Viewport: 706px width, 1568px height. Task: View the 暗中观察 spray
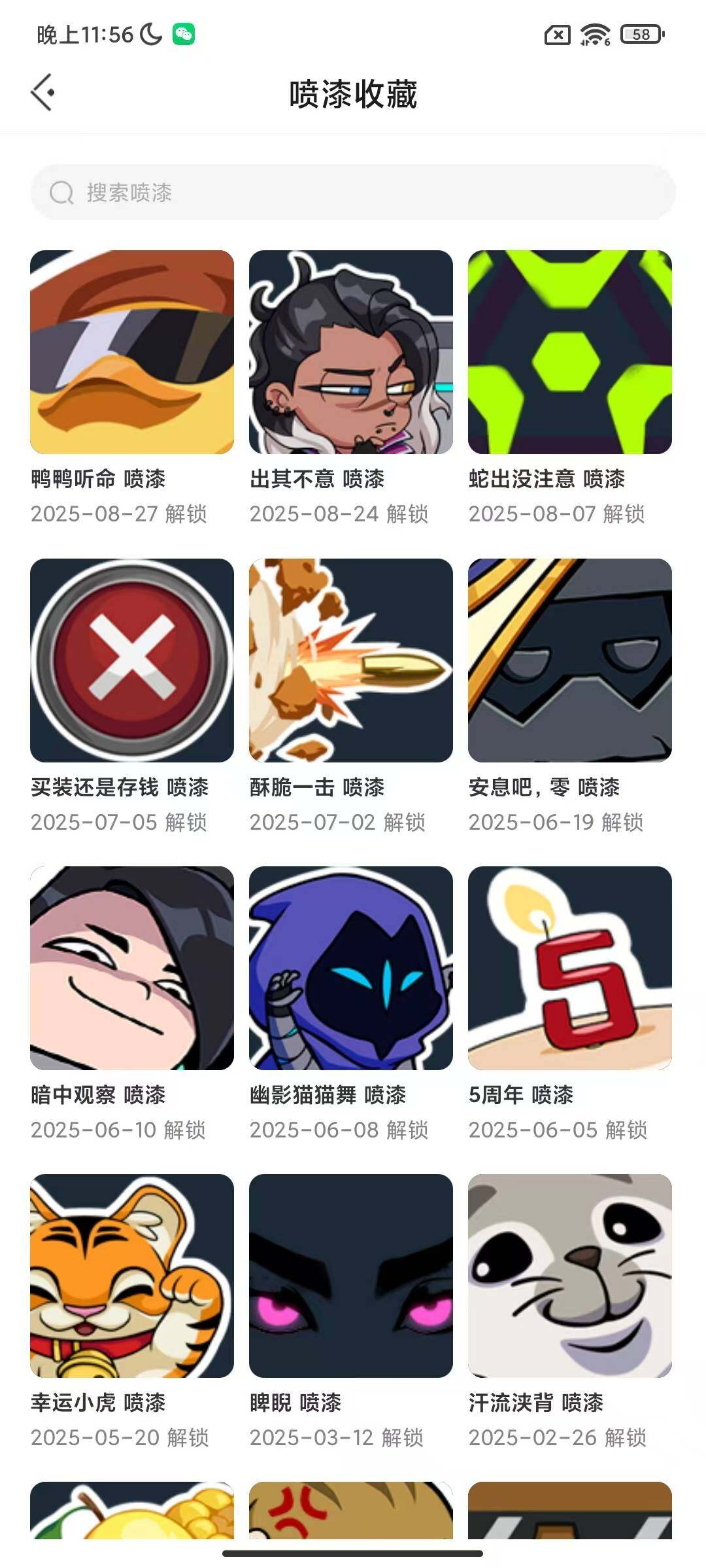pos(132,968)
